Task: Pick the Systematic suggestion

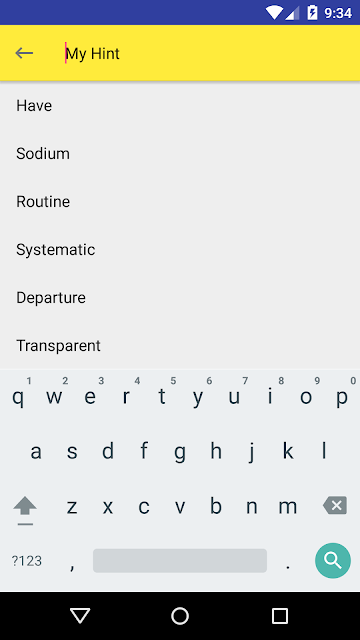Action: 180,250
